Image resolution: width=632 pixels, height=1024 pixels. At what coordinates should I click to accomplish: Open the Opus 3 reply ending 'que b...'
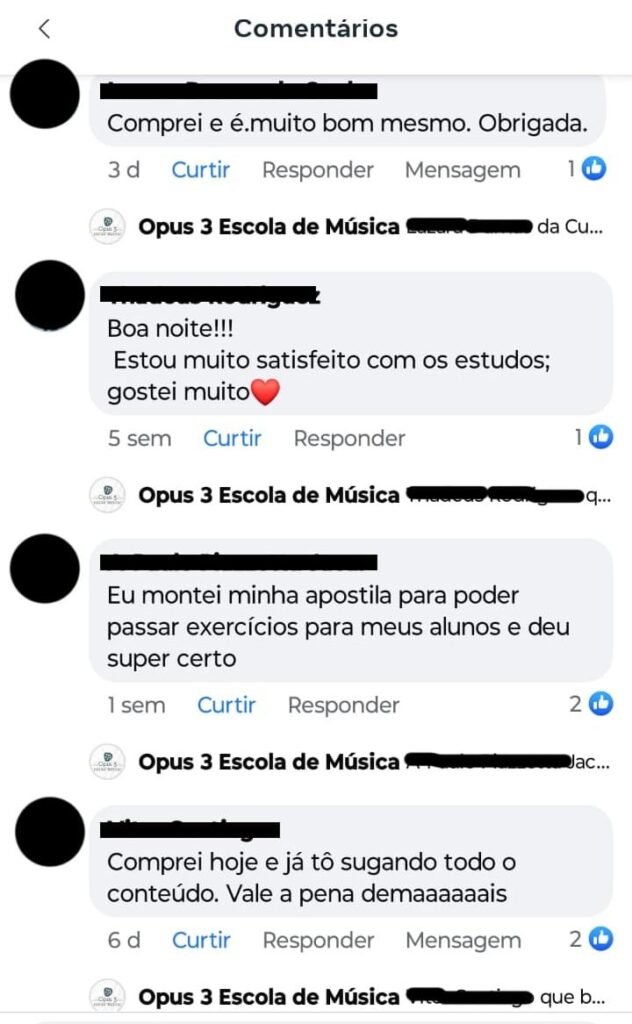pyautogui.click(x=370, y=997)
